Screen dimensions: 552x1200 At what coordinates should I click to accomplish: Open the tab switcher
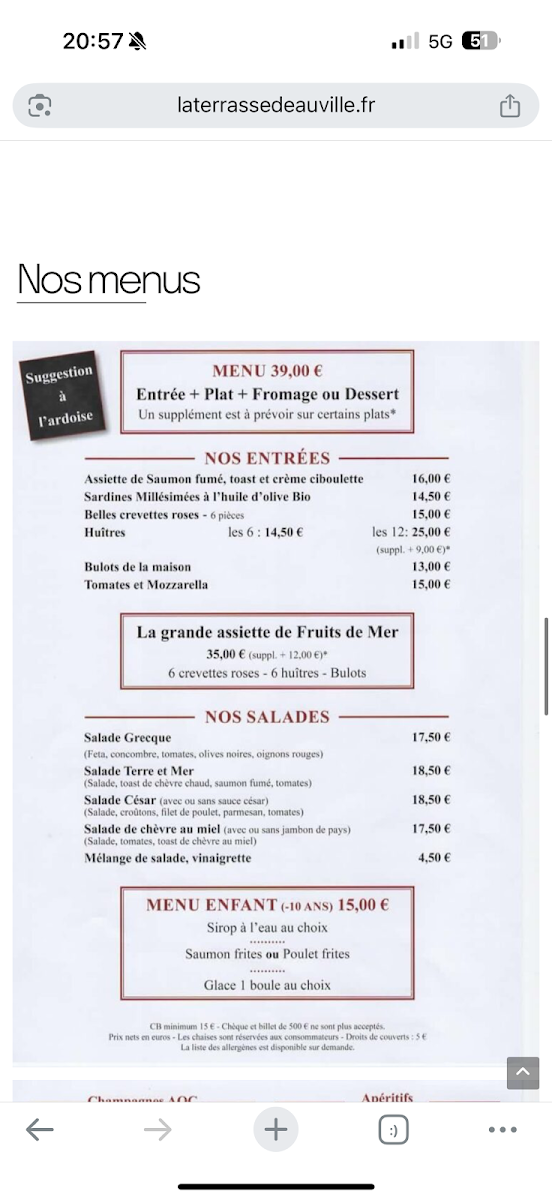pyautogui.click(x=394, y=1130)
